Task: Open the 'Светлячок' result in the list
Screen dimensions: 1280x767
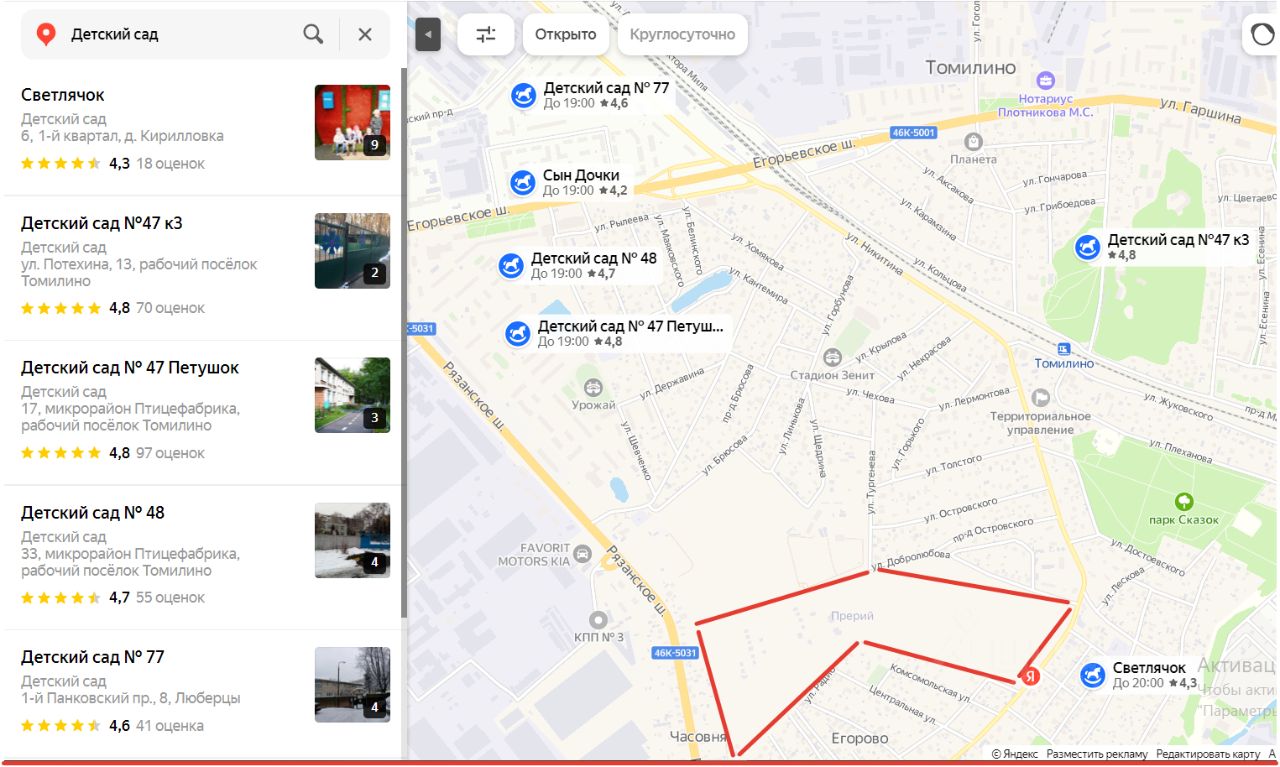Action: pyautogui.click(x=63, y=95)
